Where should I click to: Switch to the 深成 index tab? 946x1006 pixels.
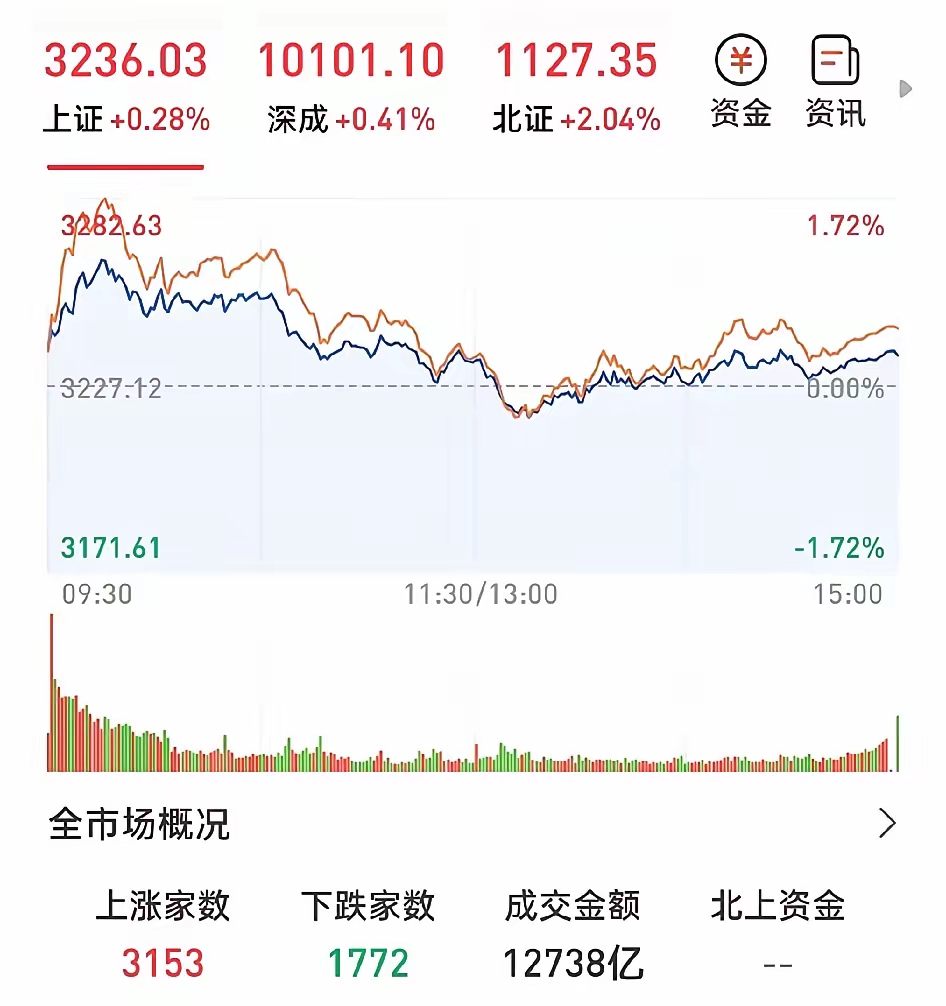pyautogui.click(x=355, y=117)
